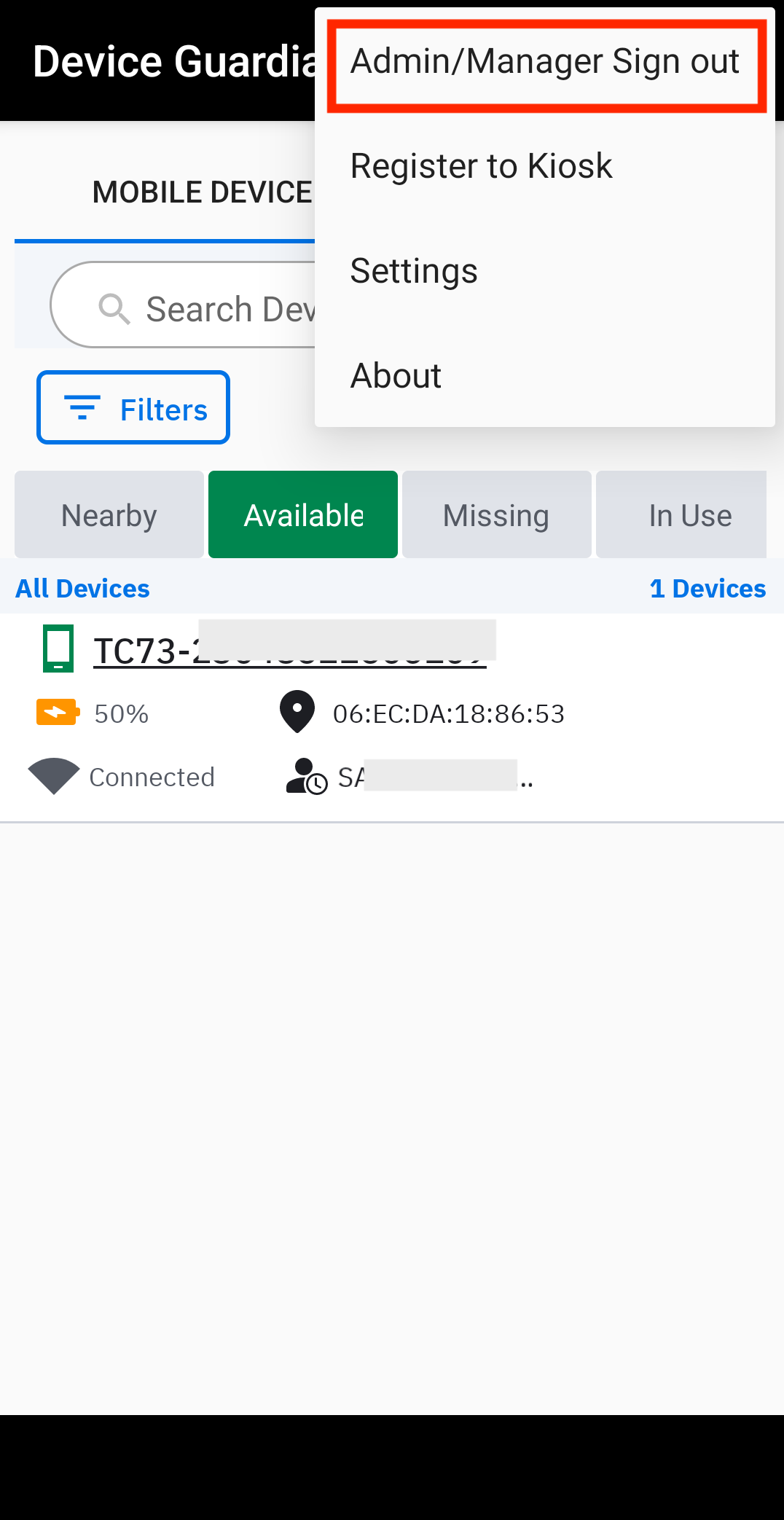Select Admin/Manager Sign out

(x=545, y=62)
